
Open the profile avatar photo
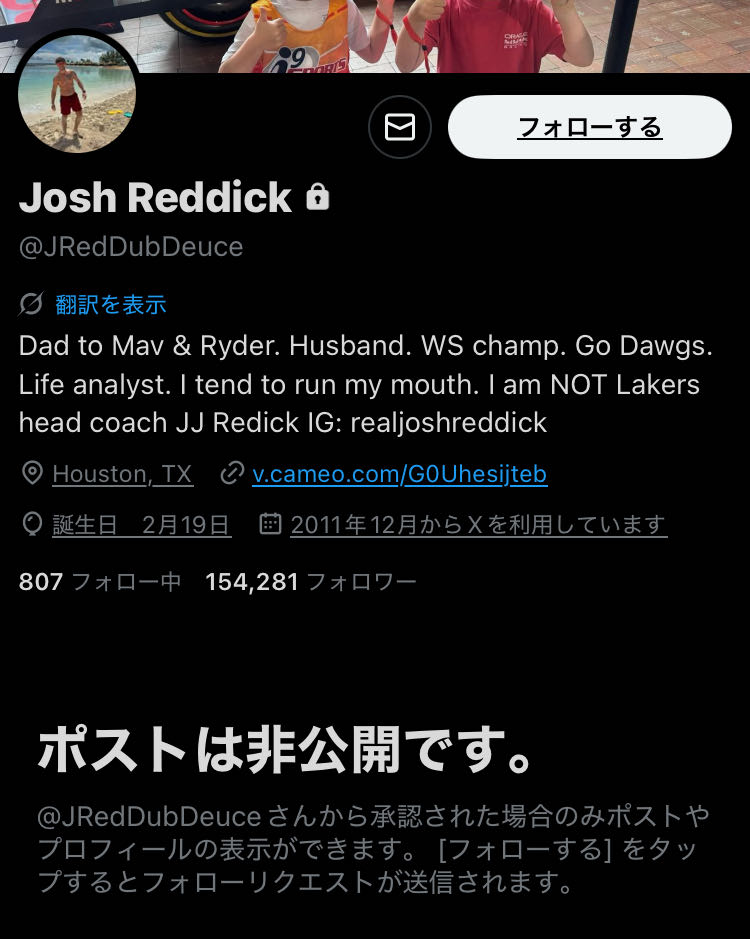pos(77,94)
